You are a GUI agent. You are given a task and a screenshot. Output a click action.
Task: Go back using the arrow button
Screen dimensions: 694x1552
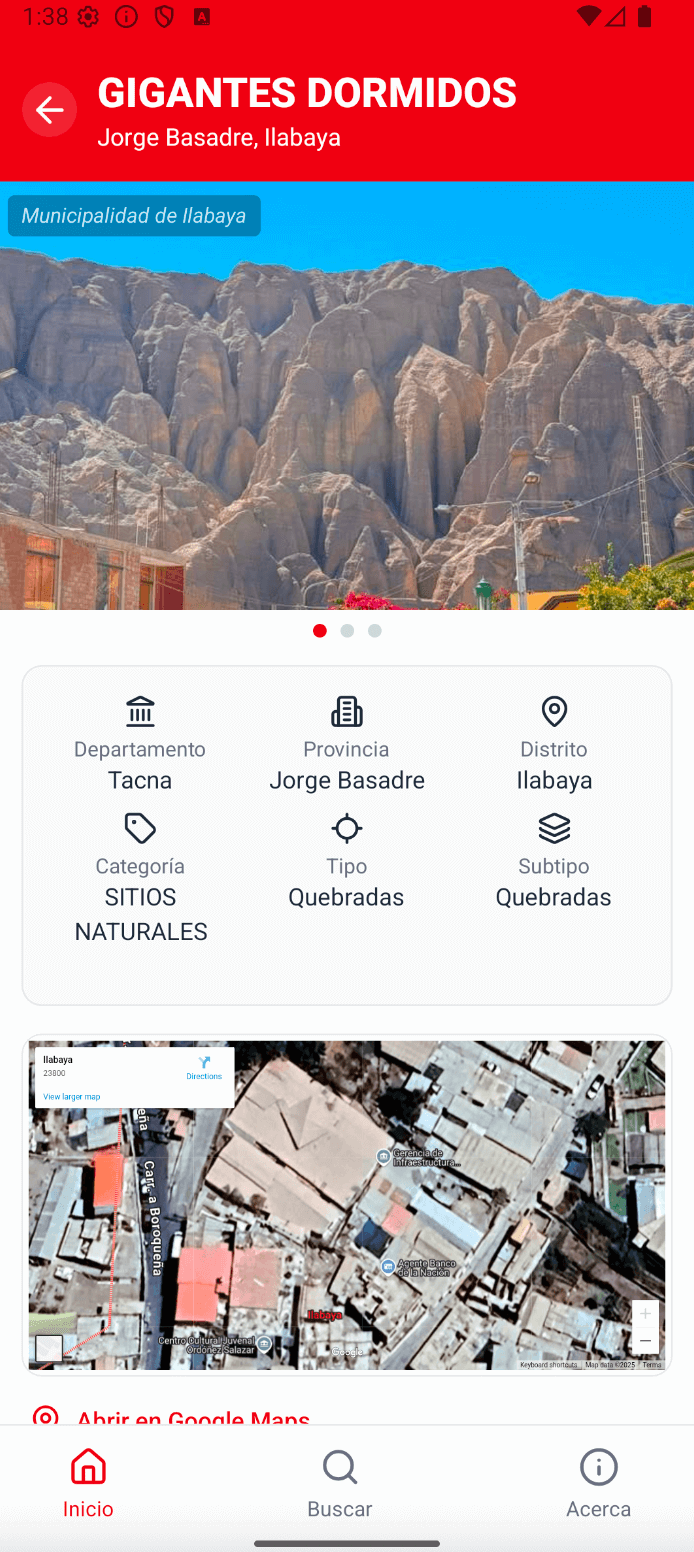click(x=49, y=110)
